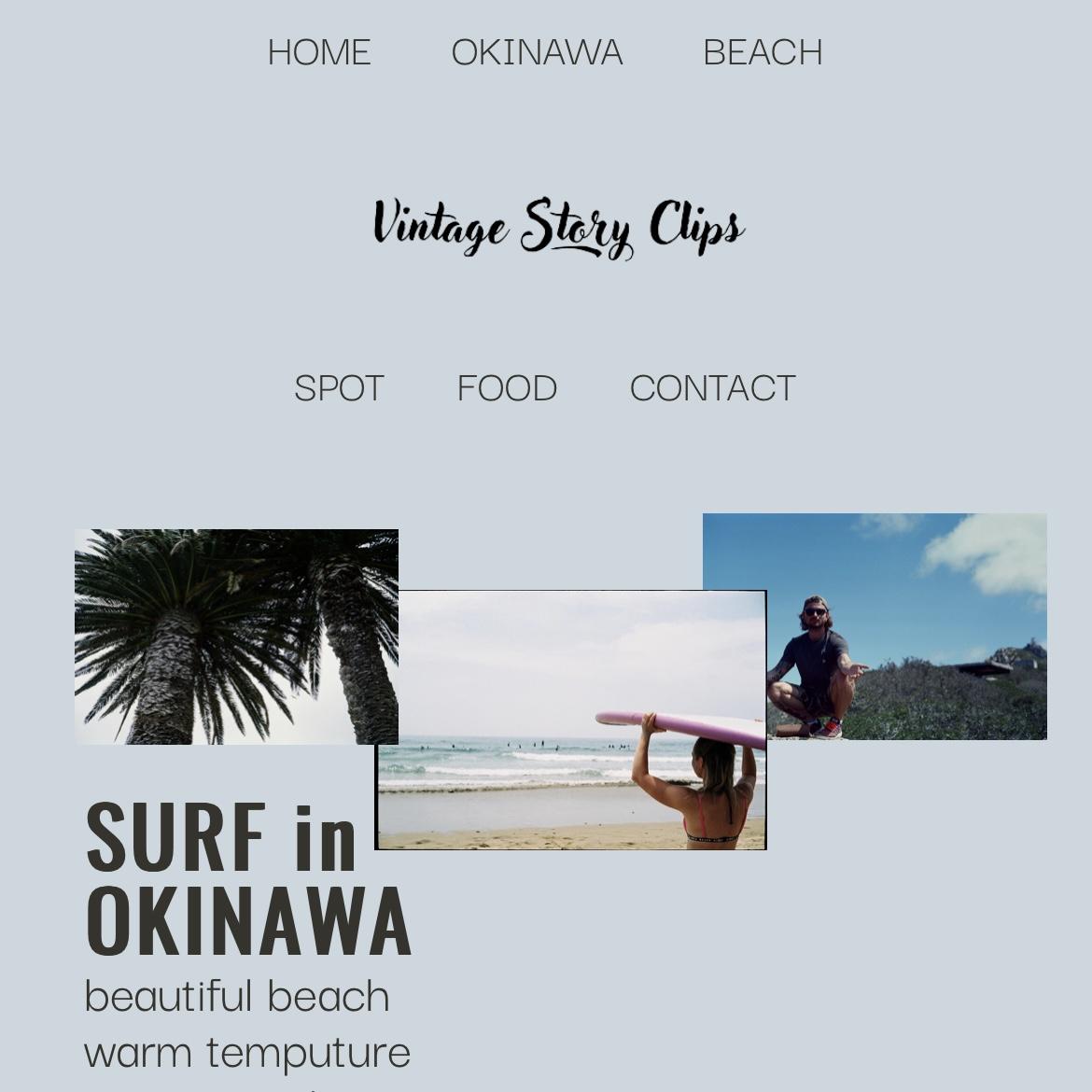Open the OKINAWA section

(x=537, y=52)
